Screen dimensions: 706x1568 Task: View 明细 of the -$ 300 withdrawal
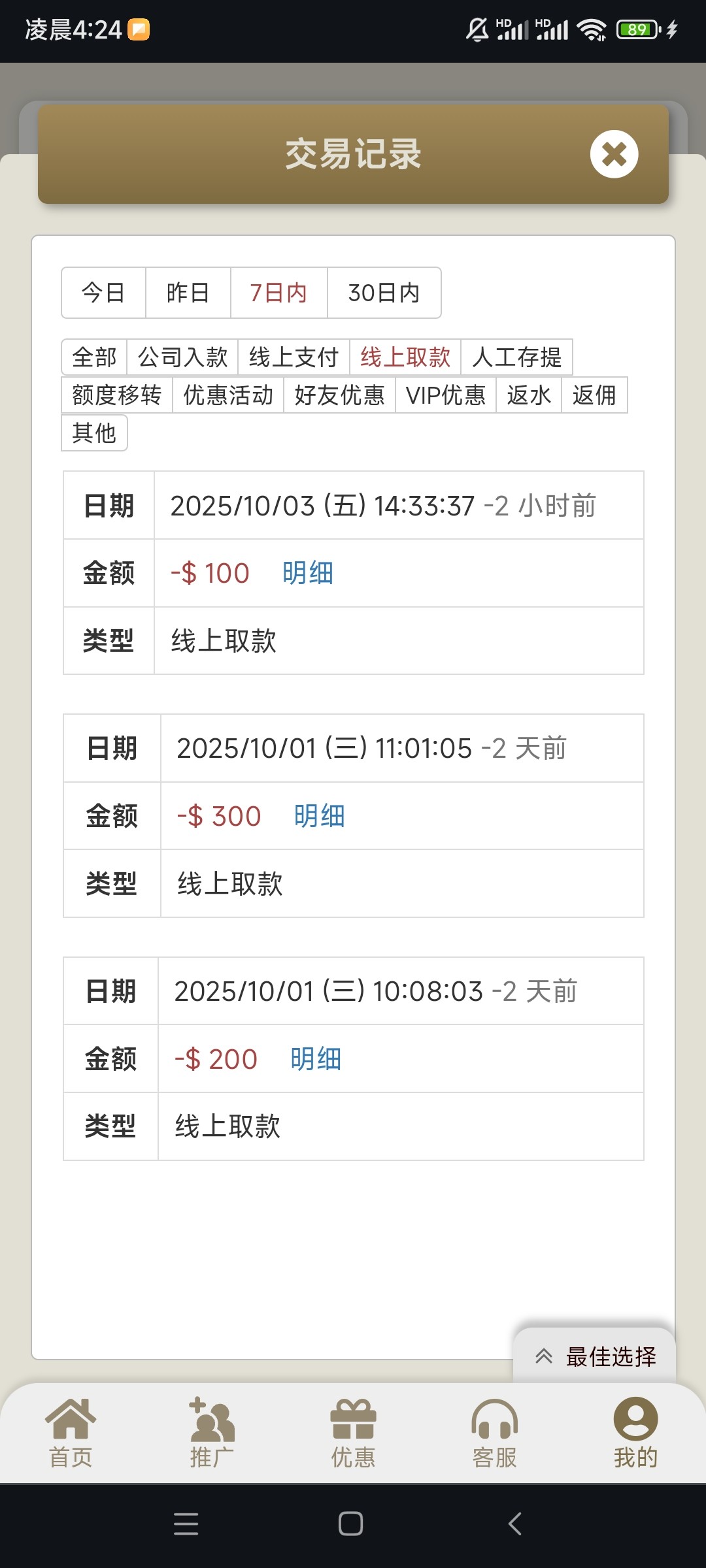(319, 817)
